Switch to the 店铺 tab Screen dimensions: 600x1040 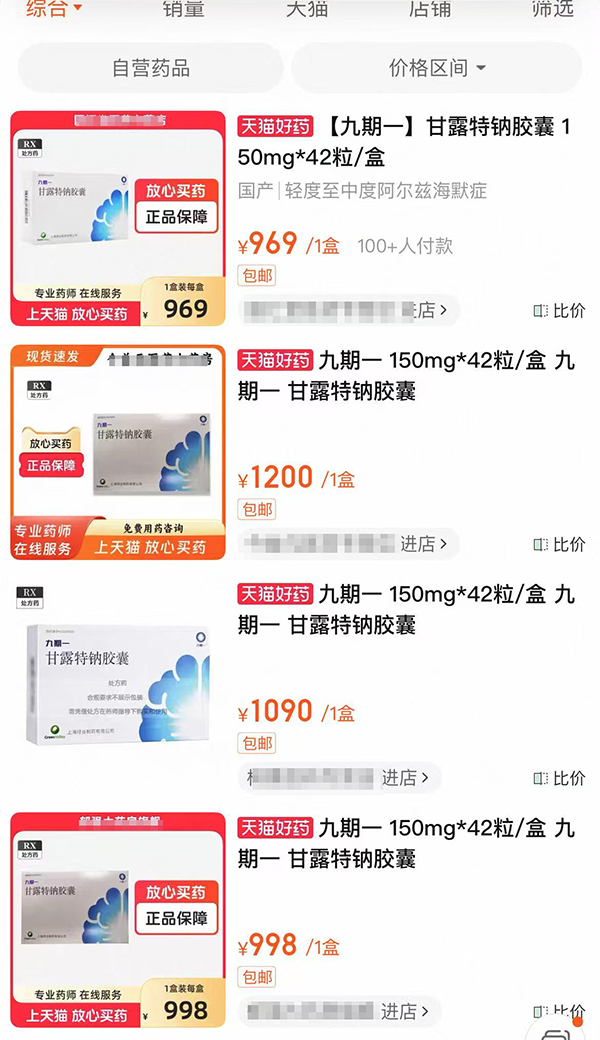(x=430, y=8)
